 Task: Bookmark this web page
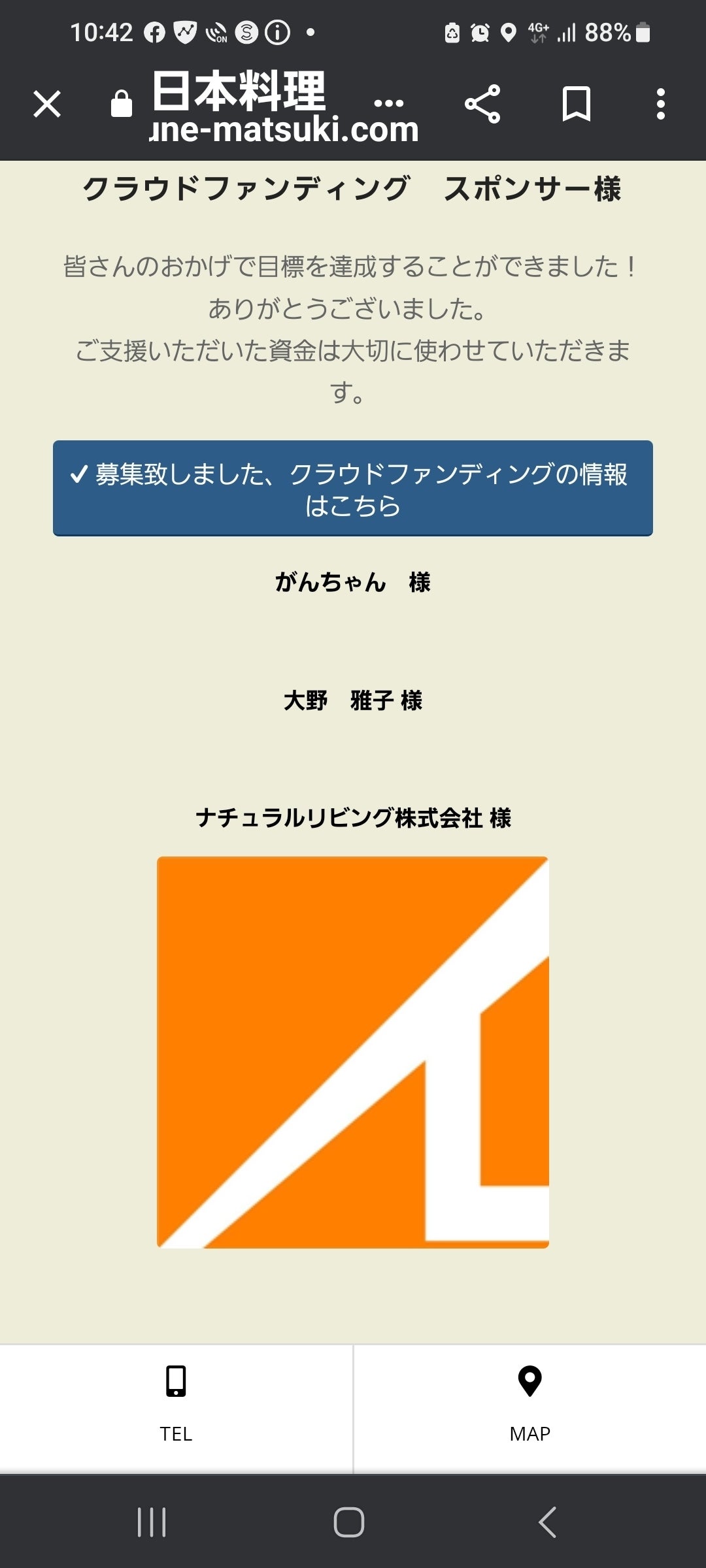pyautogui.click(x=576, y=104)
